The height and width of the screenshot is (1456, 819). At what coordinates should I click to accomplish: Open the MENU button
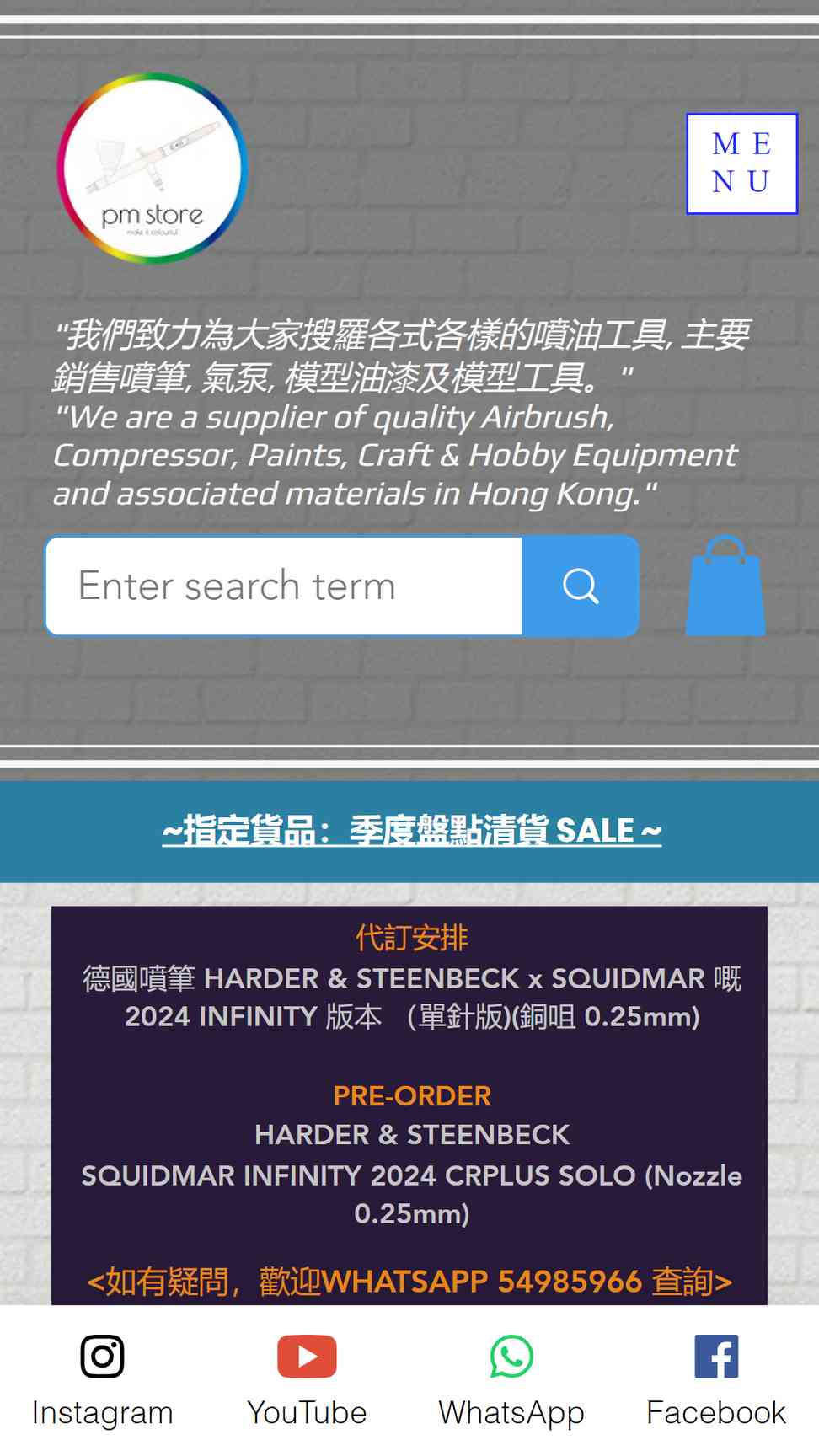pyautogui.click(x=741, y=163)
